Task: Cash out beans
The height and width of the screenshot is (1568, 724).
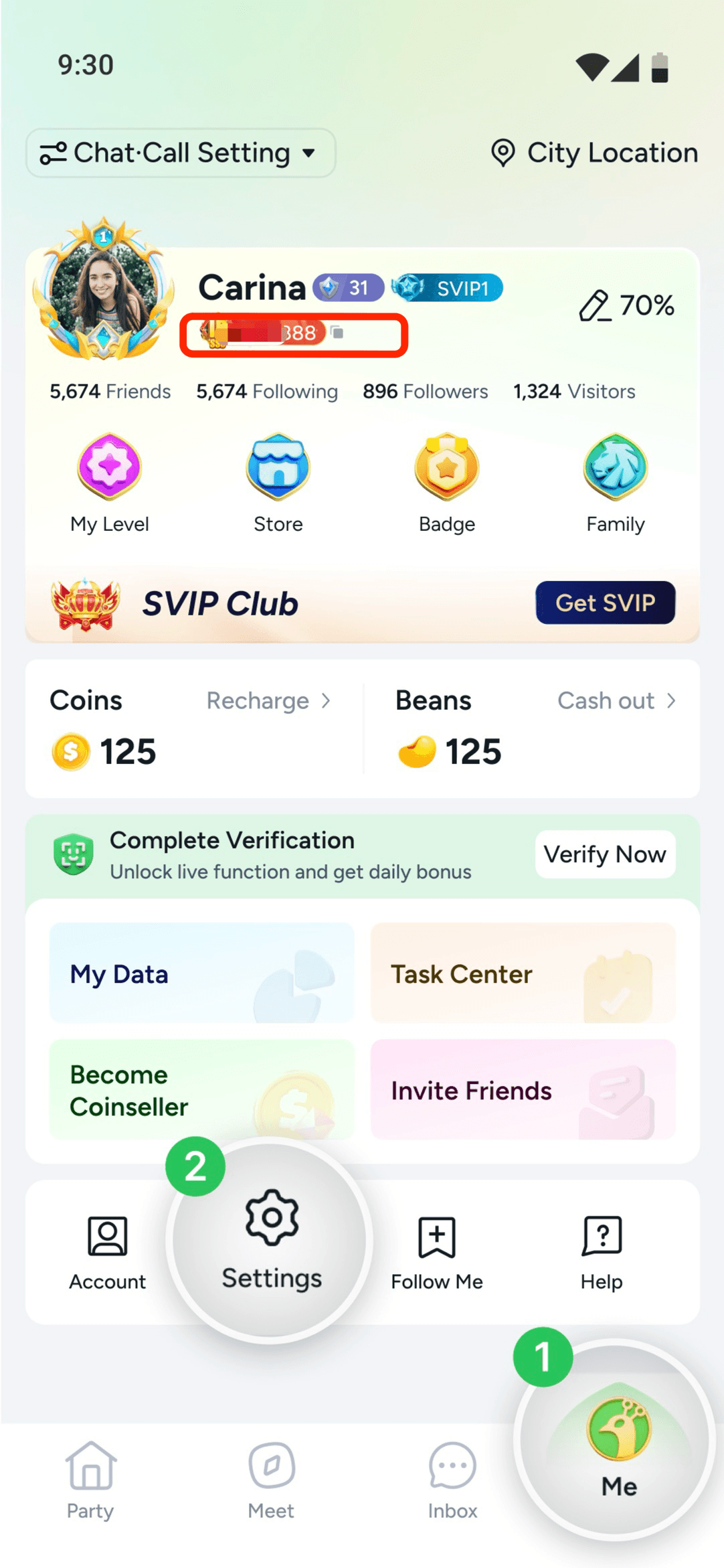Action: point(616,701)
